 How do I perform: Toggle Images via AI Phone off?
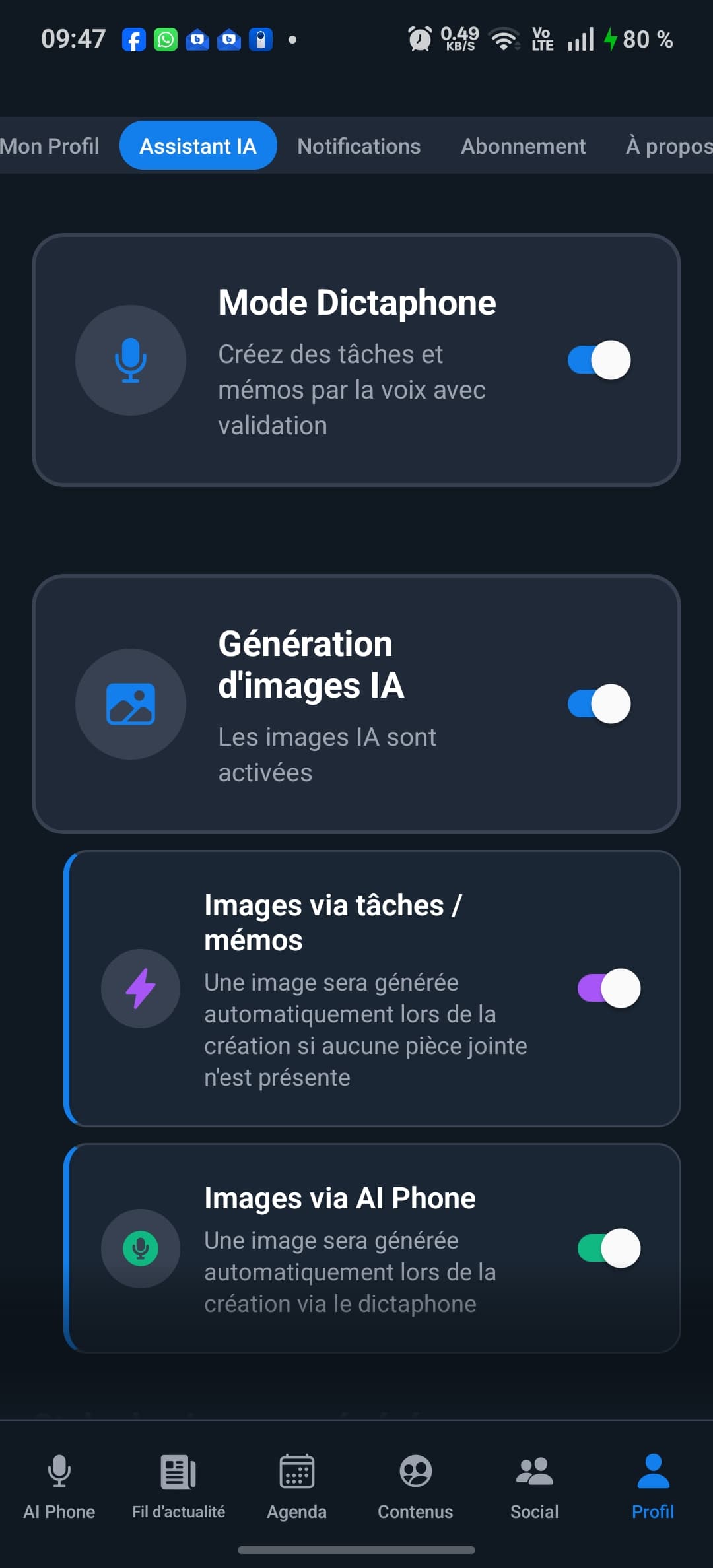[x=608, y=1249]
